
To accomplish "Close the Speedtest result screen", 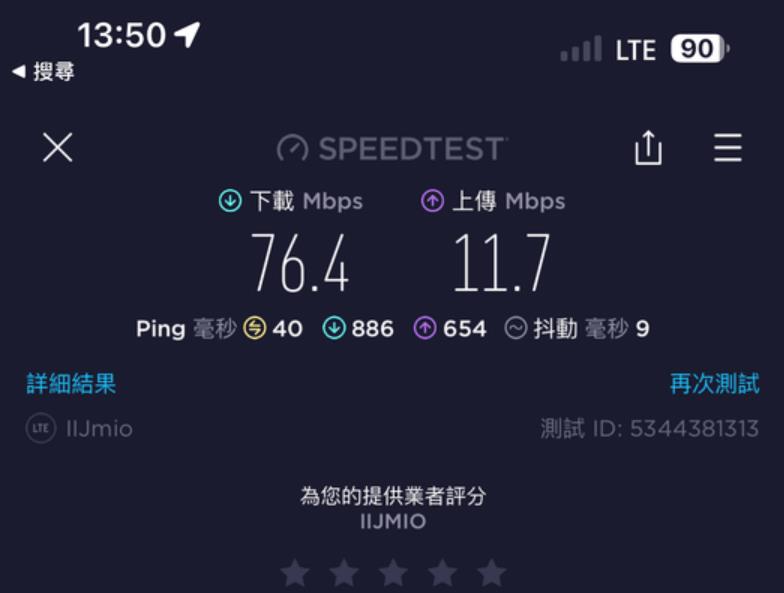I will pyautogui.click(x=58, y=148).
